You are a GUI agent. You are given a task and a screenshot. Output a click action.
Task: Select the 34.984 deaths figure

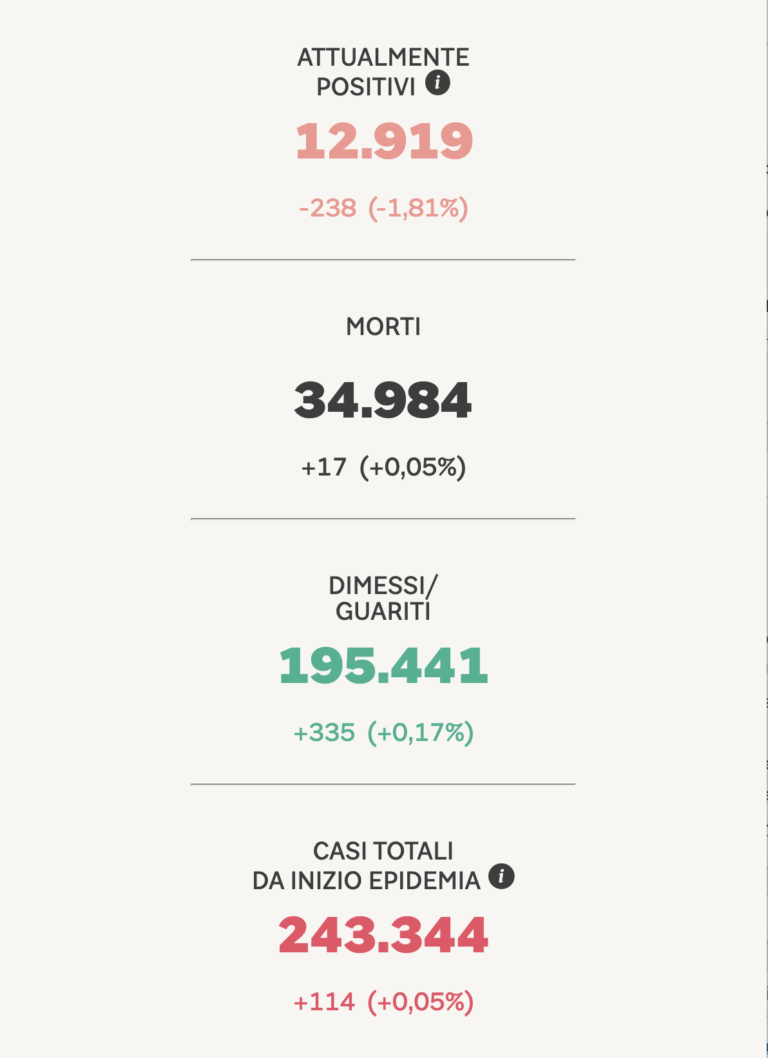pyautogui.click(x=384, y=399)
